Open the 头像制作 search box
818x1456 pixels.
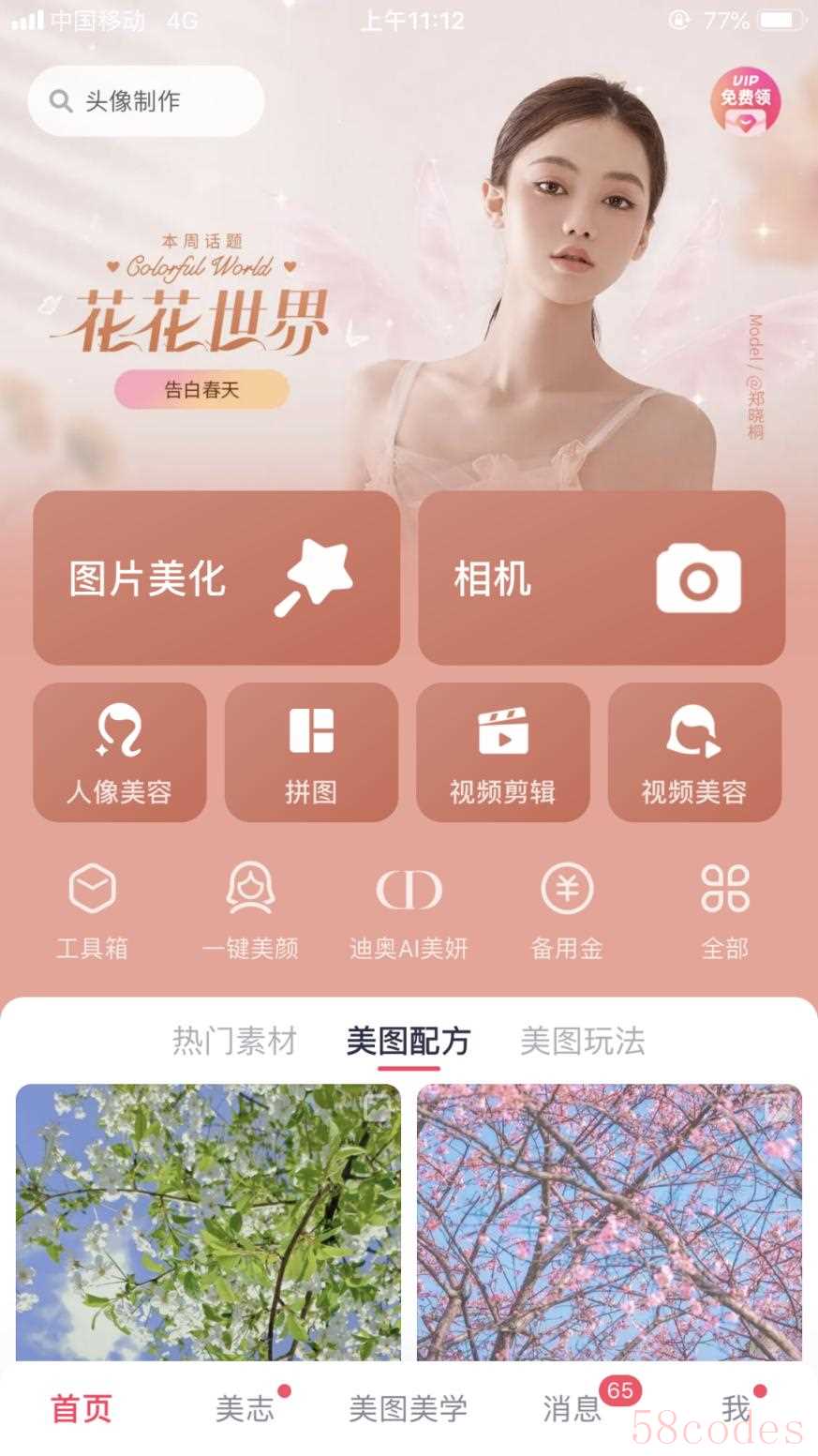145,101
